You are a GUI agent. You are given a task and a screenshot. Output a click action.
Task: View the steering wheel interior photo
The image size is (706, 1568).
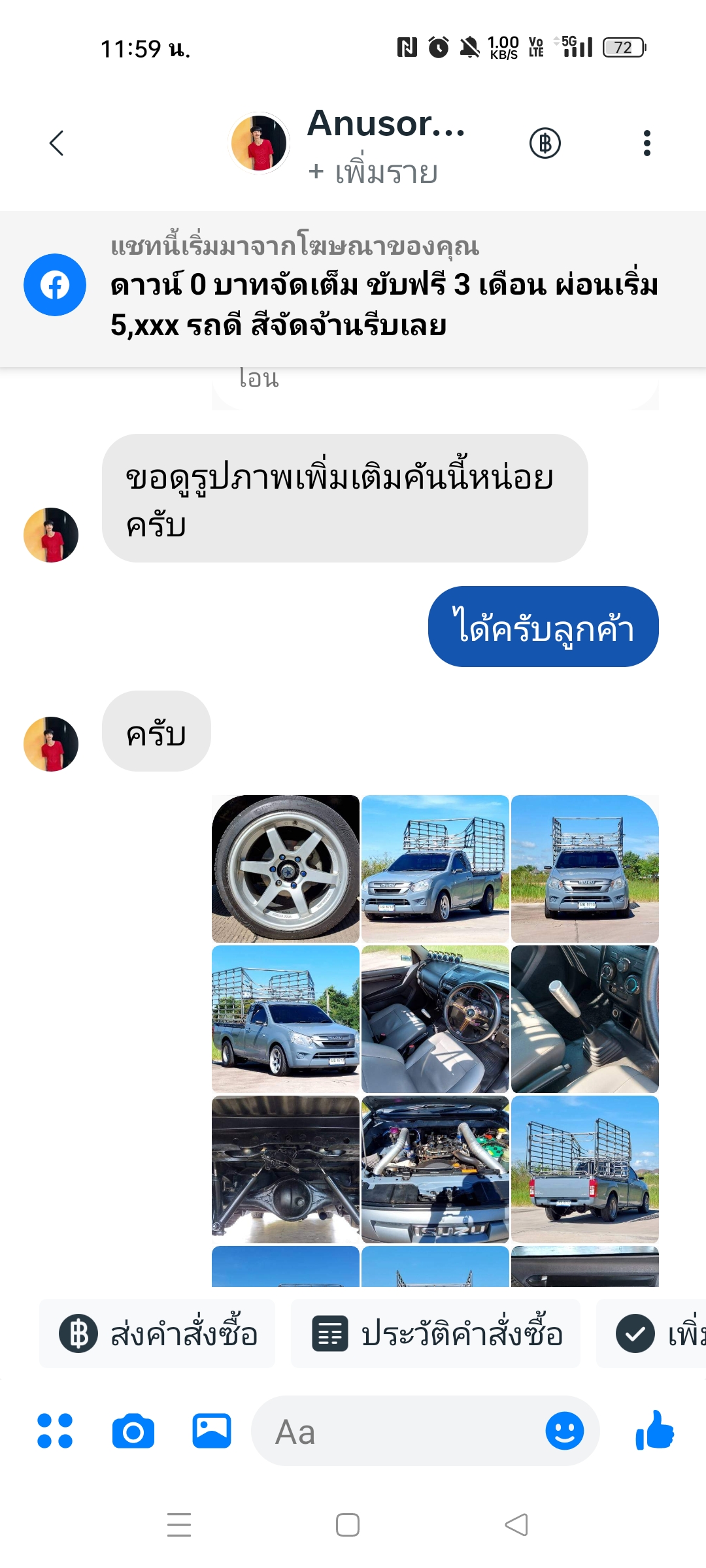(x=435, y=1019)
